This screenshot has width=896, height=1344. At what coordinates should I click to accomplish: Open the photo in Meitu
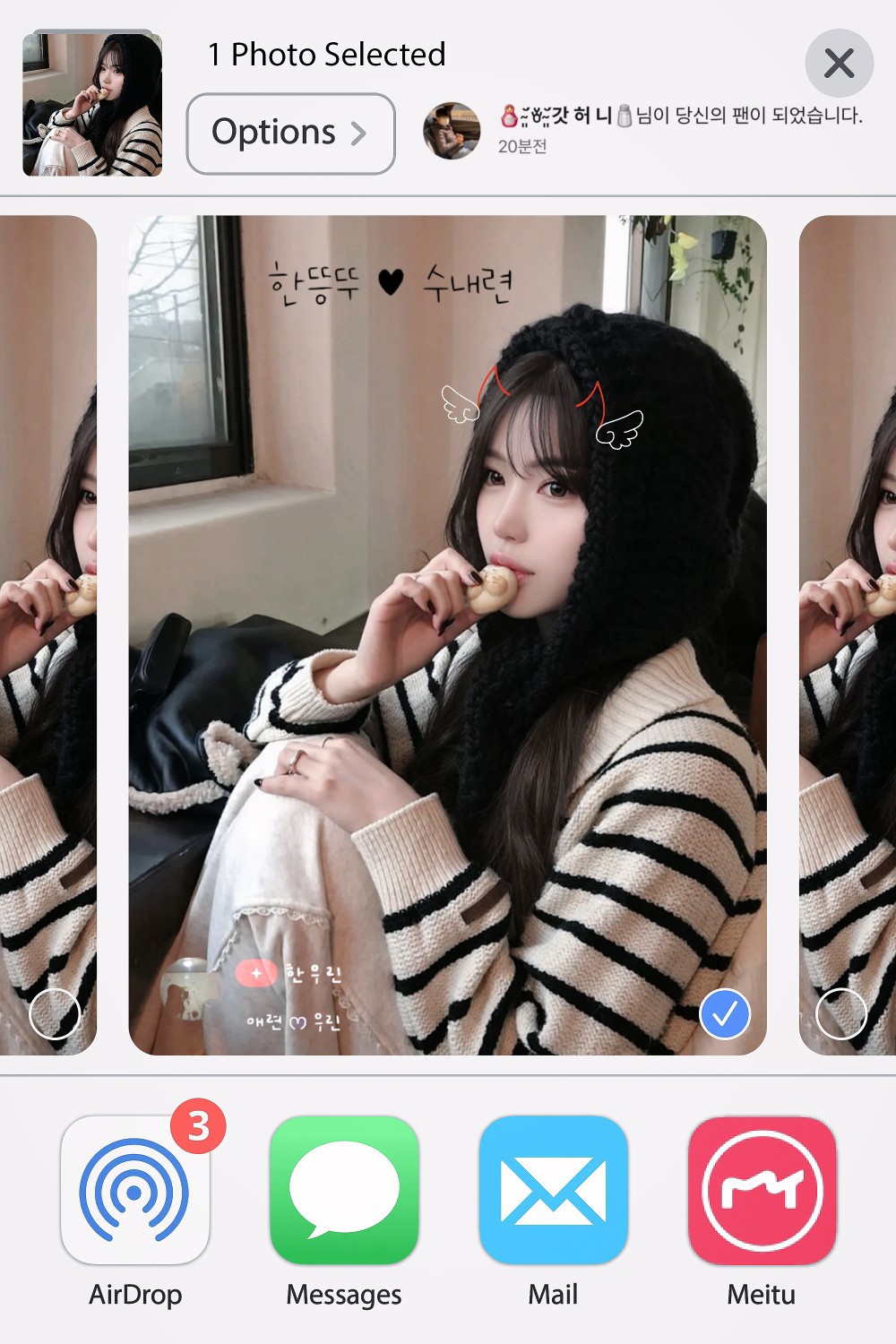(762, 1190)
